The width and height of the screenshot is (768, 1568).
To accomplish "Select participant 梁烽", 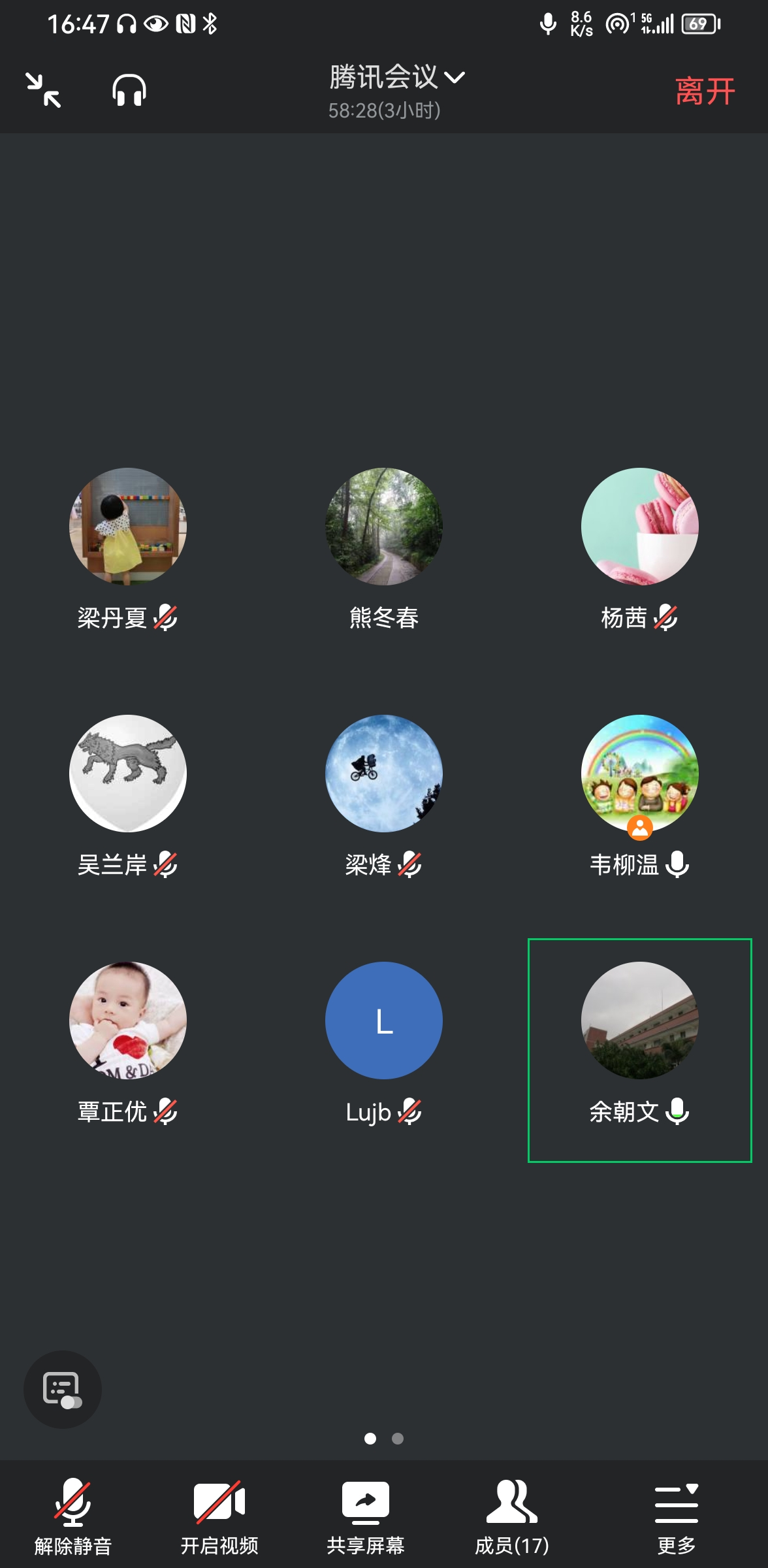I will point(384,774).
